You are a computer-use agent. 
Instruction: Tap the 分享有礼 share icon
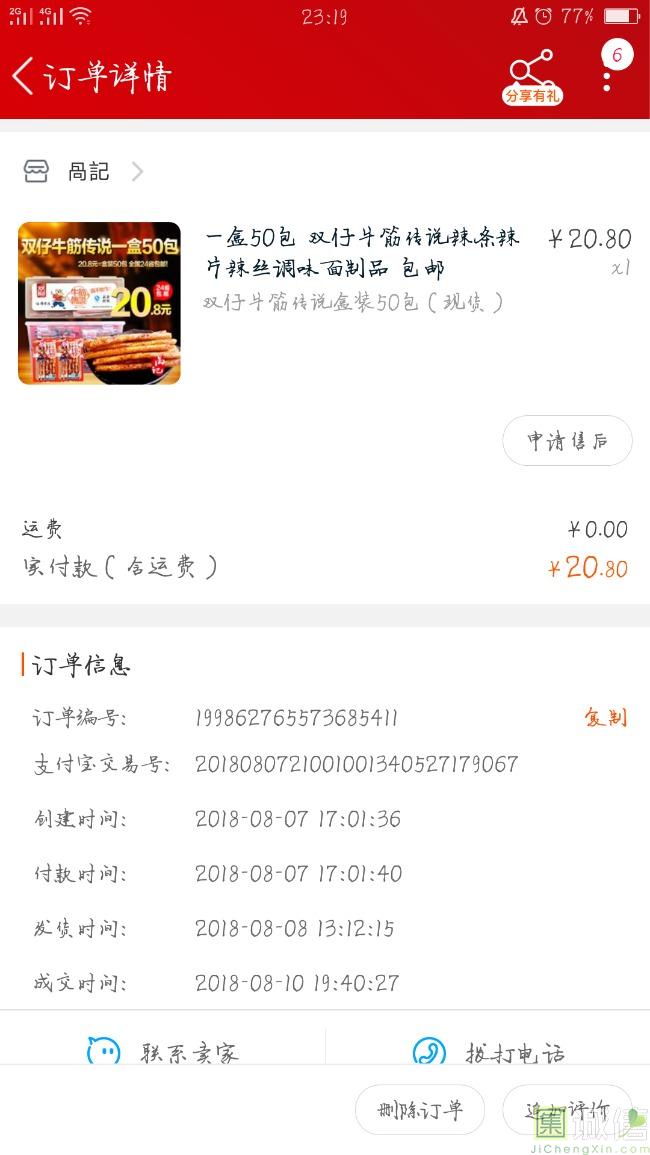[x=531, y=77]
